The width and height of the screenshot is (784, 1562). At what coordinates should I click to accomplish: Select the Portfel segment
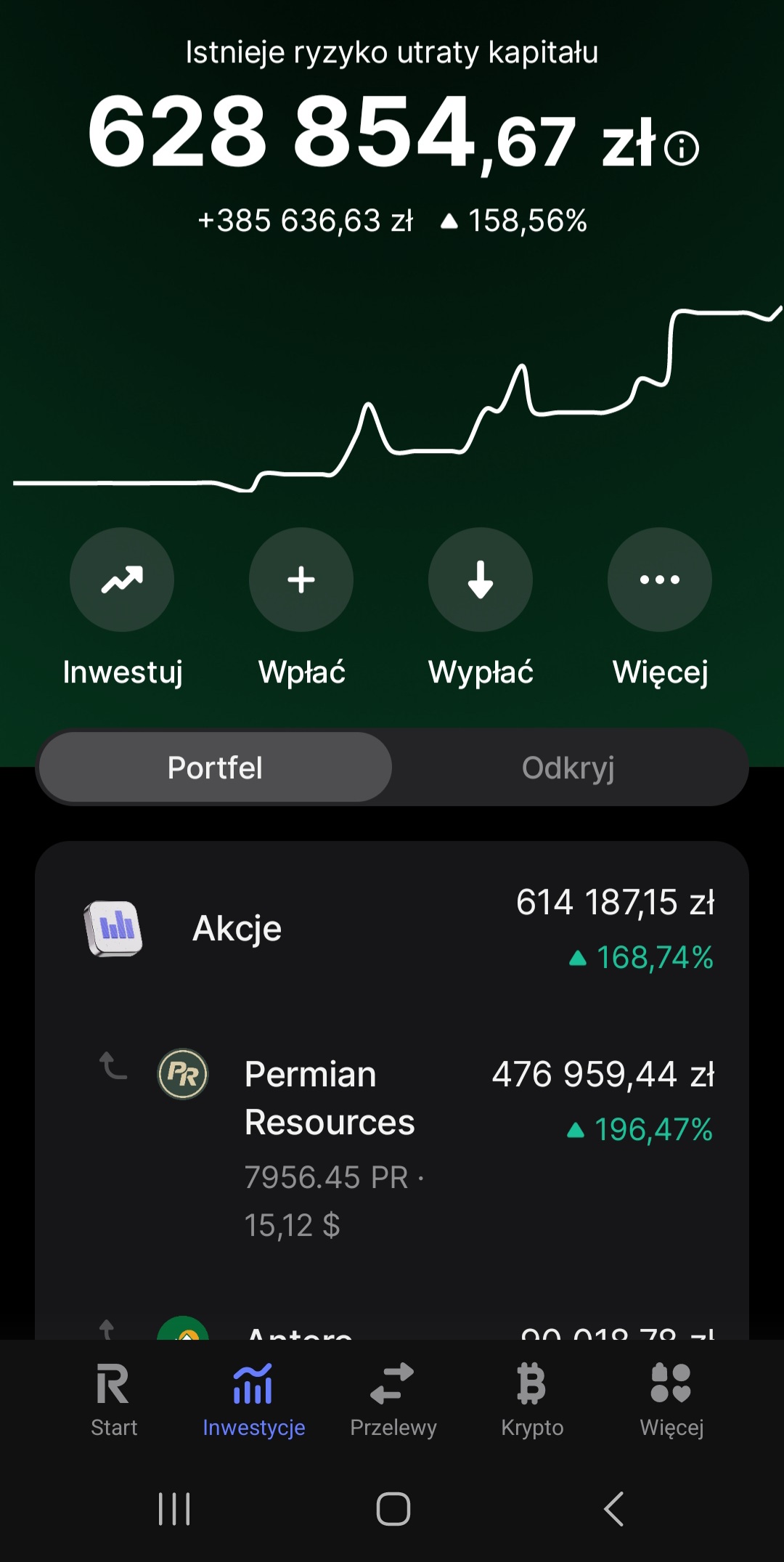pos(215,768)
